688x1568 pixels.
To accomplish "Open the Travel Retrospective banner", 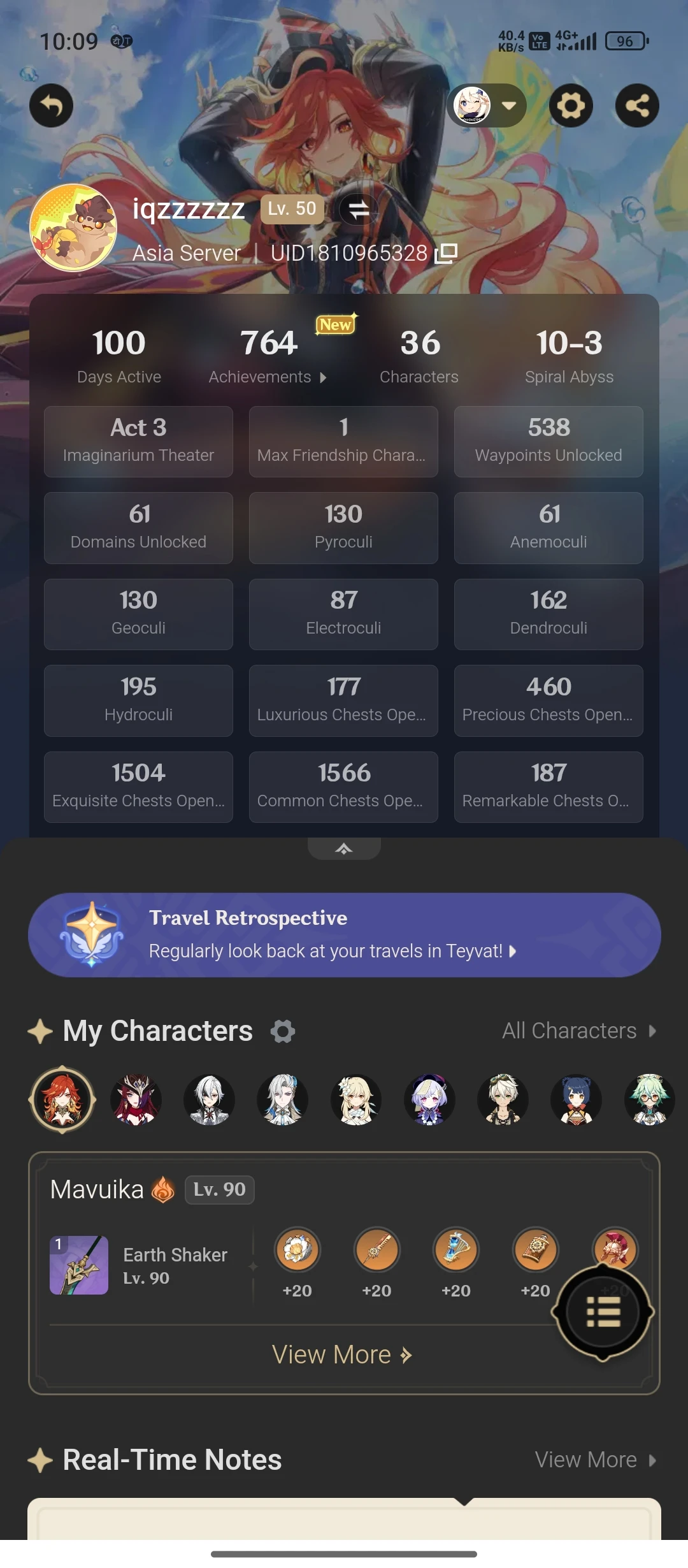I will point(344,934).
